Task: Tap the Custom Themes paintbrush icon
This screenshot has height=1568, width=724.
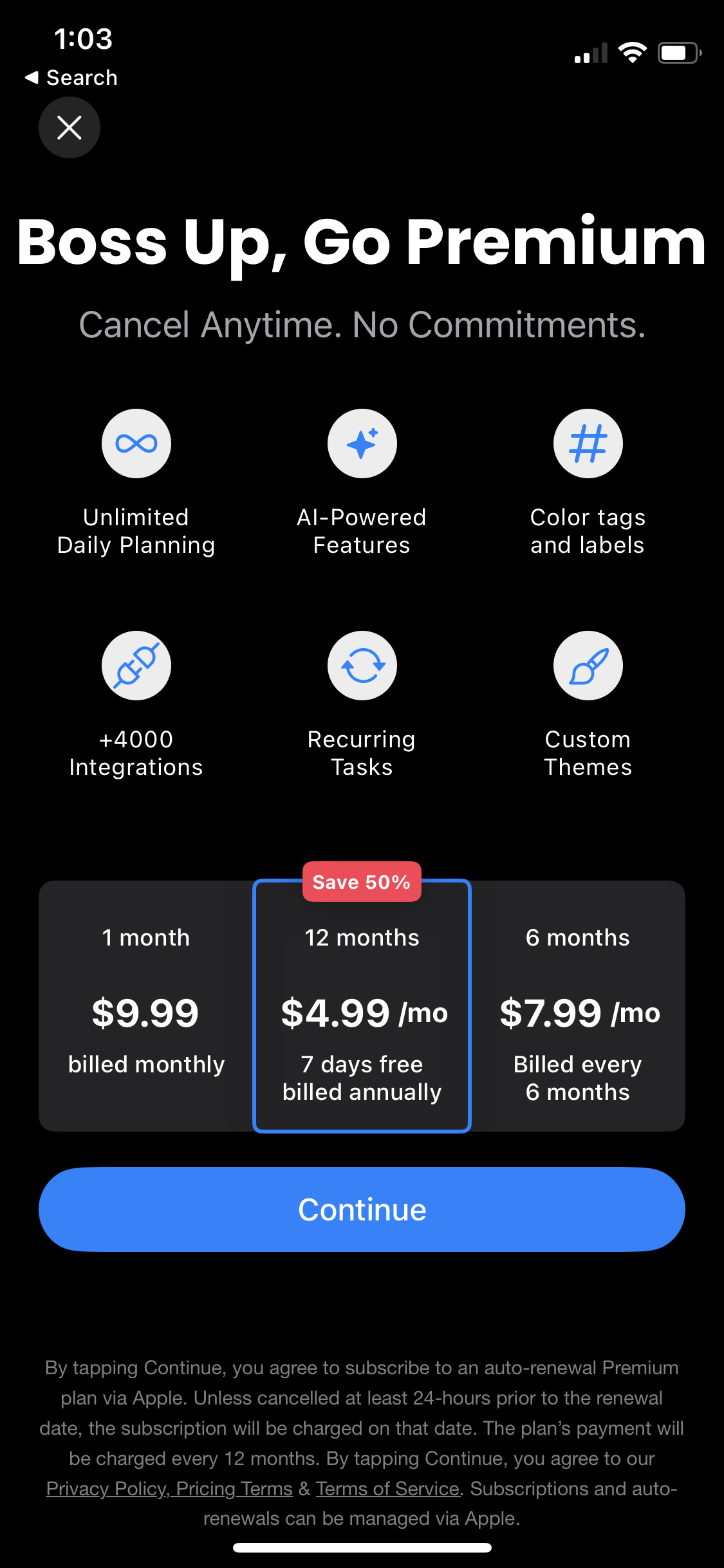Action: tap(588, 665)
